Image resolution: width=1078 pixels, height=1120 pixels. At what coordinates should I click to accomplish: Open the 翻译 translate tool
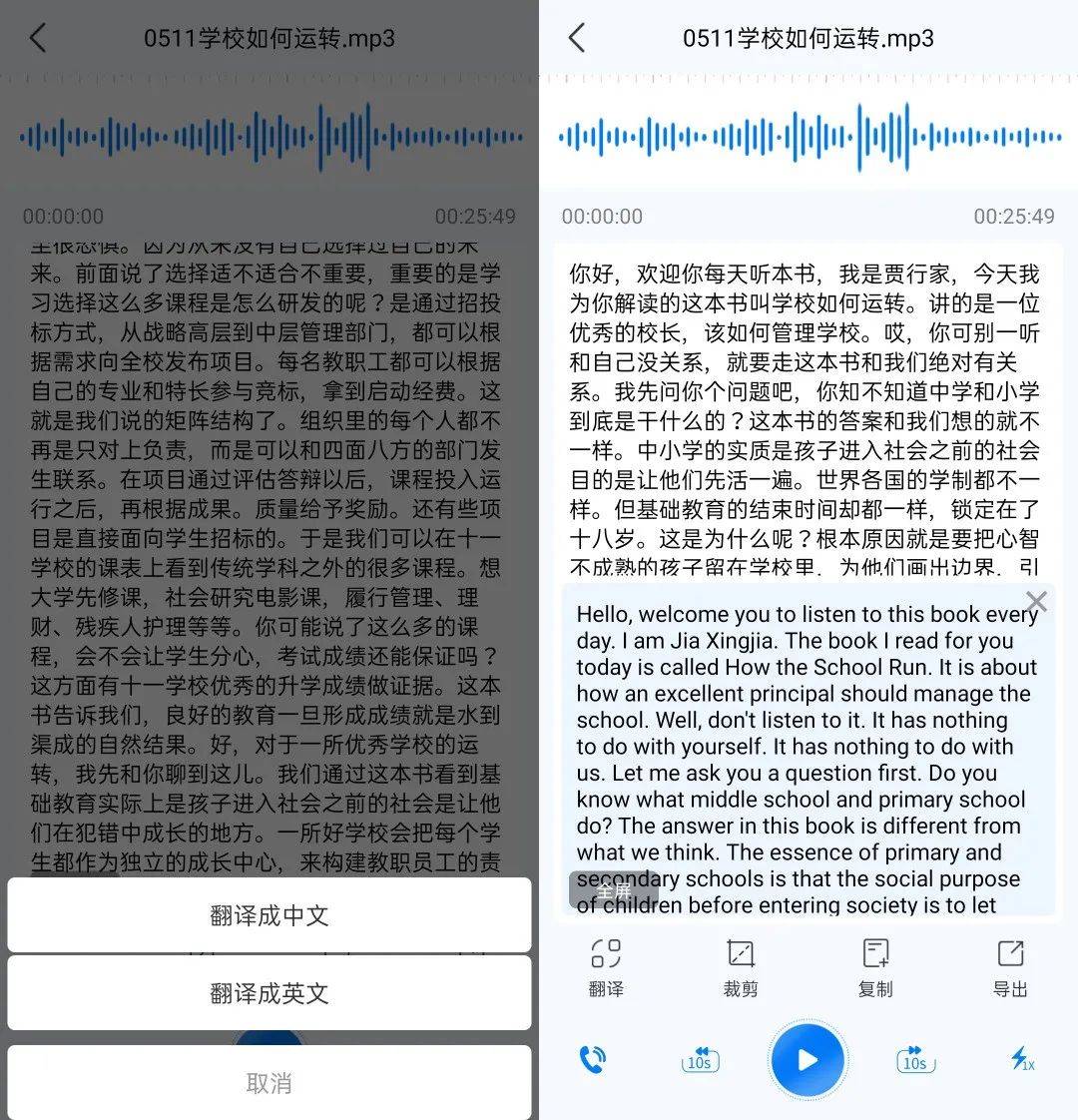[606, 966]
